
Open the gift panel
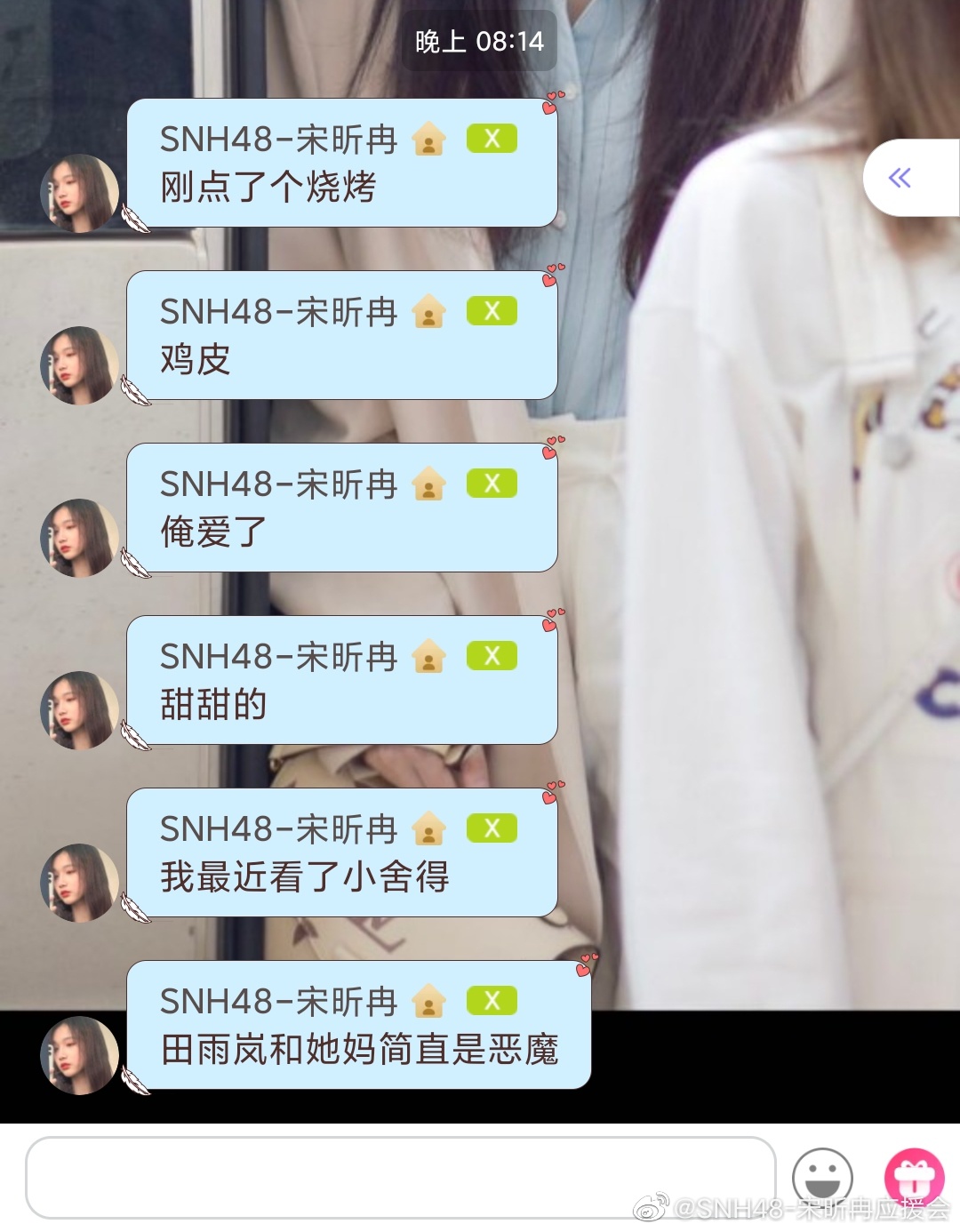click(914, 1178)
